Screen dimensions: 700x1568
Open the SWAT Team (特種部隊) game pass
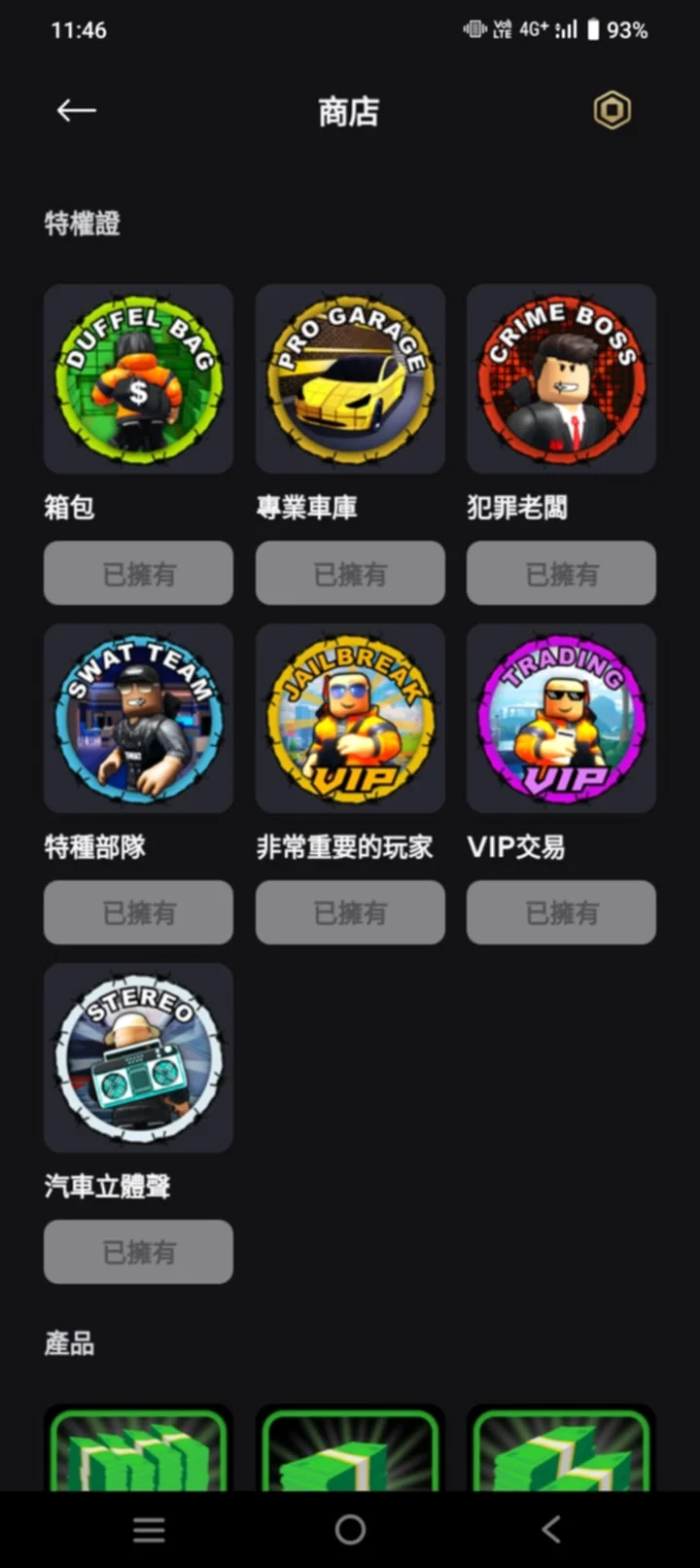[138, 719]
